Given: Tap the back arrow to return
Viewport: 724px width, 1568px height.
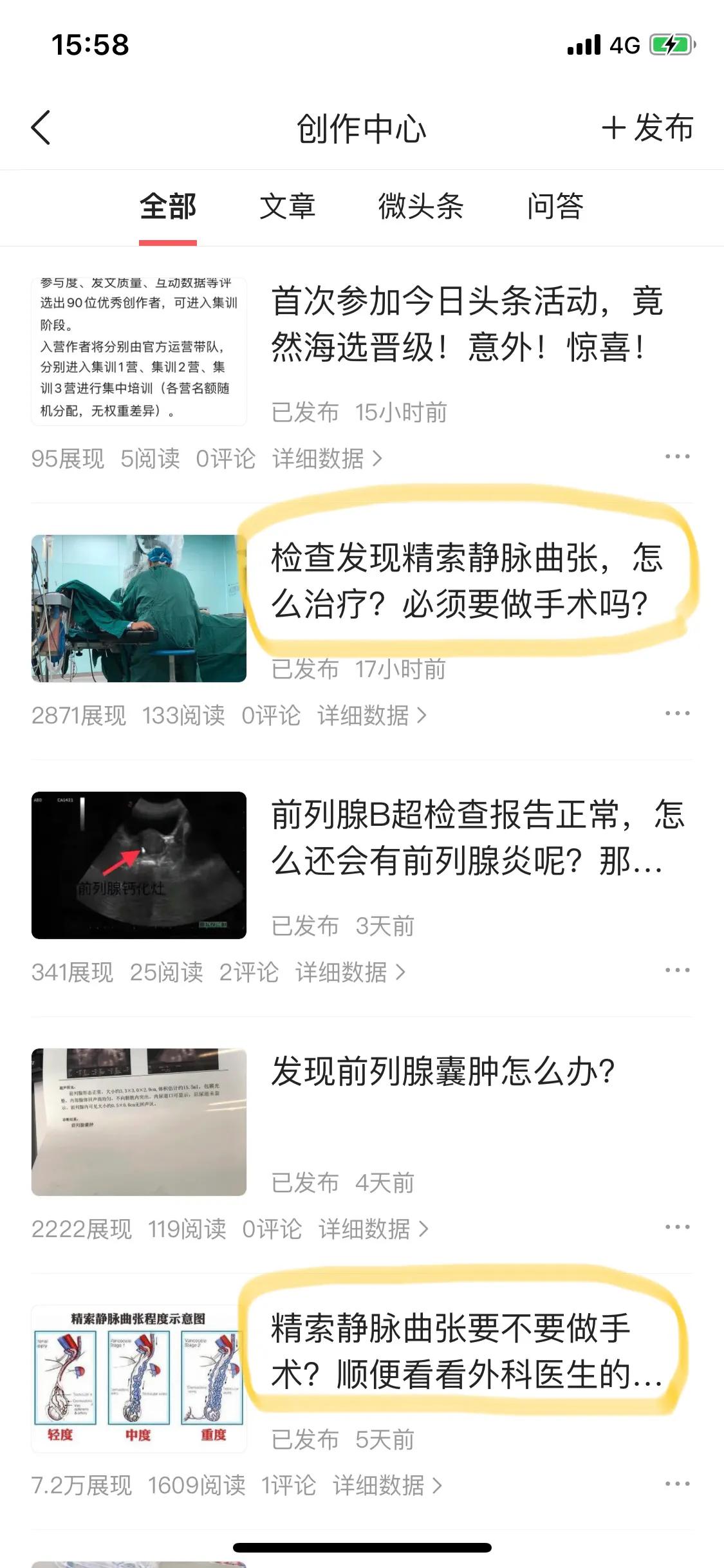Looking at the screenshot, I should point(41,127).
